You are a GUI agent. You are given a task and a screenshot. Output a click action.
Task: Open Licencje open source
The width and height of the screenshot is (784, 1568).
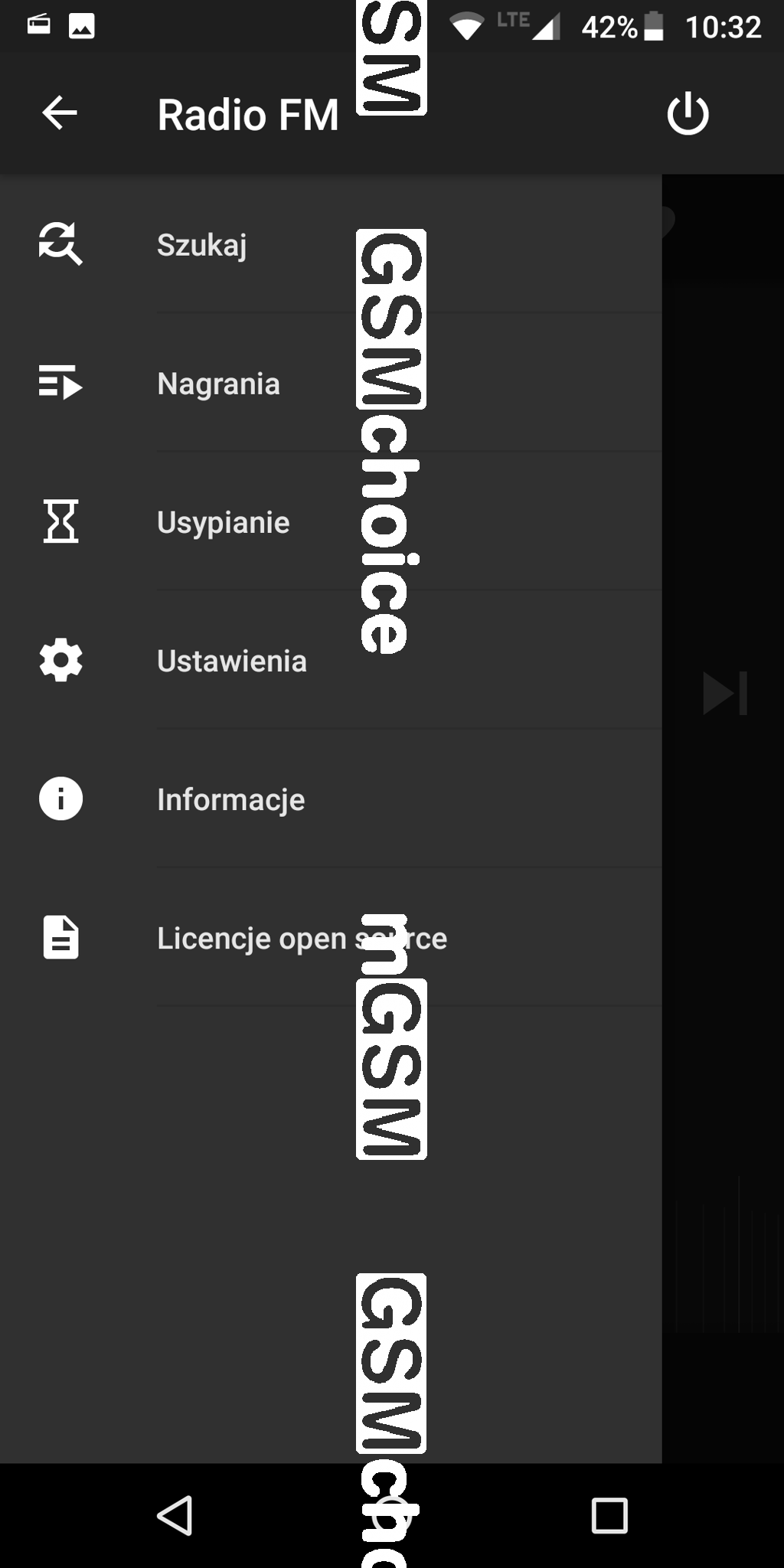[x=331, y=938]
